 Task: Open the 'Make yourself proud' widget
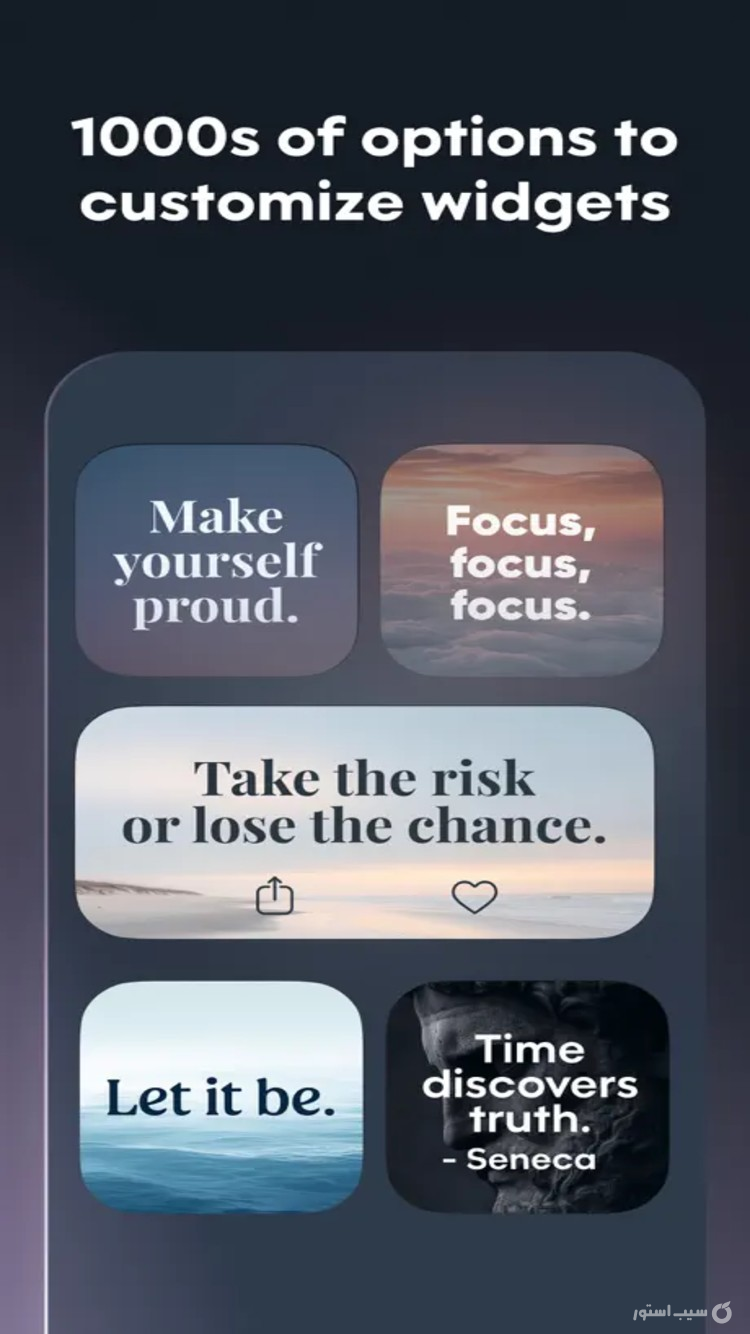[217, 557]
